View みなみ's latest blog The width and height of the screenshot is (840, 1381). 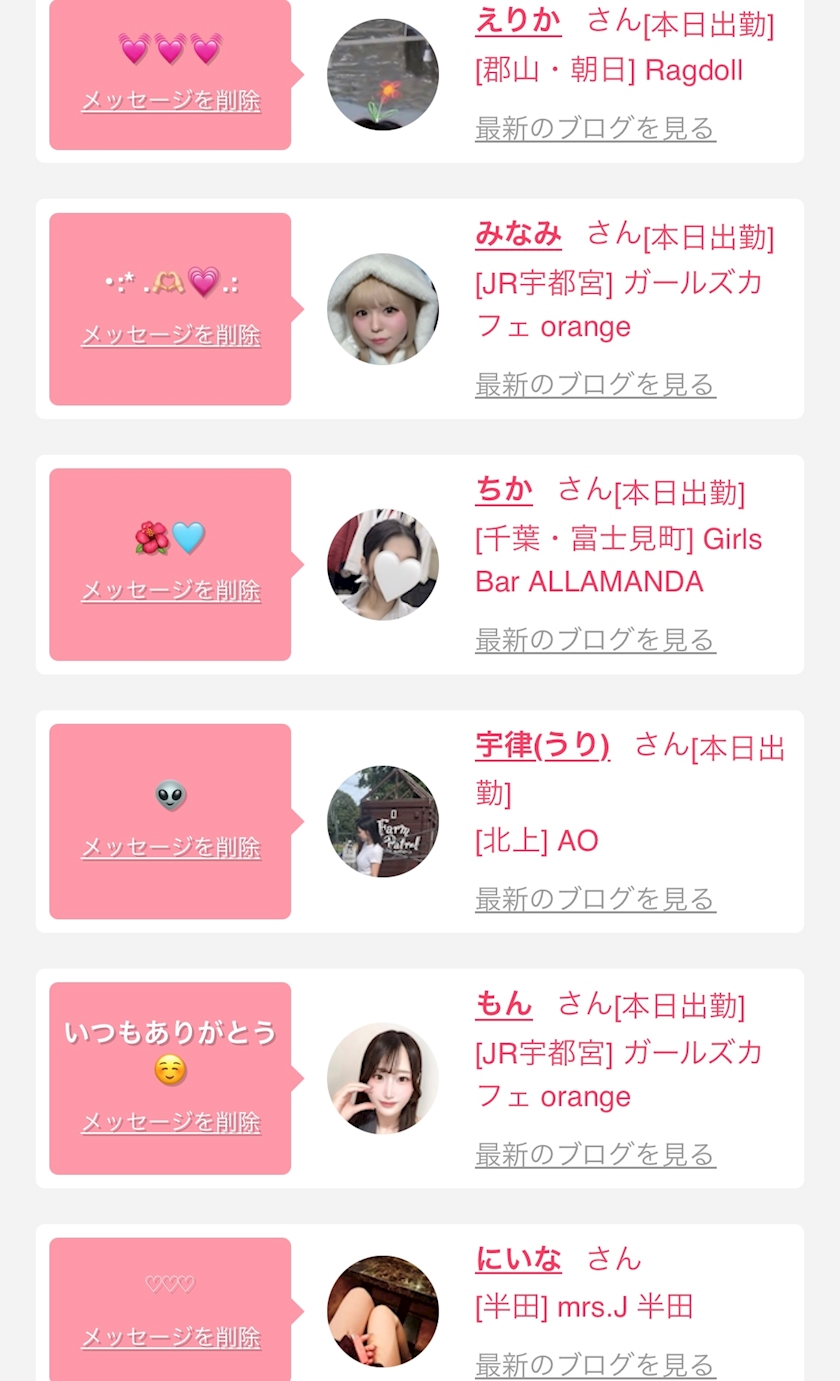(x=595, y=384)
